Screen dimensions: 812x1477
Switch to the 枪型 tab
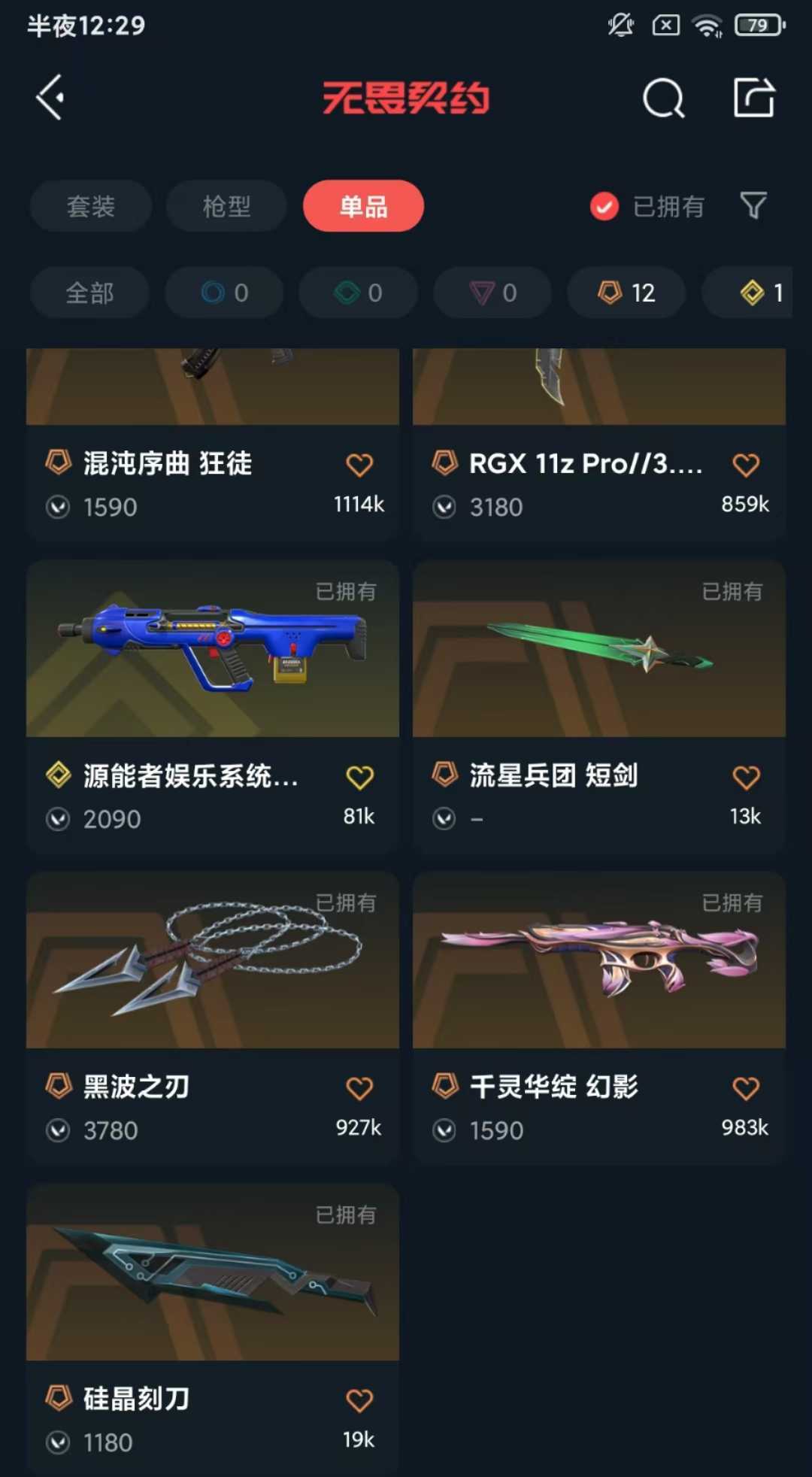tap(226, 206)
